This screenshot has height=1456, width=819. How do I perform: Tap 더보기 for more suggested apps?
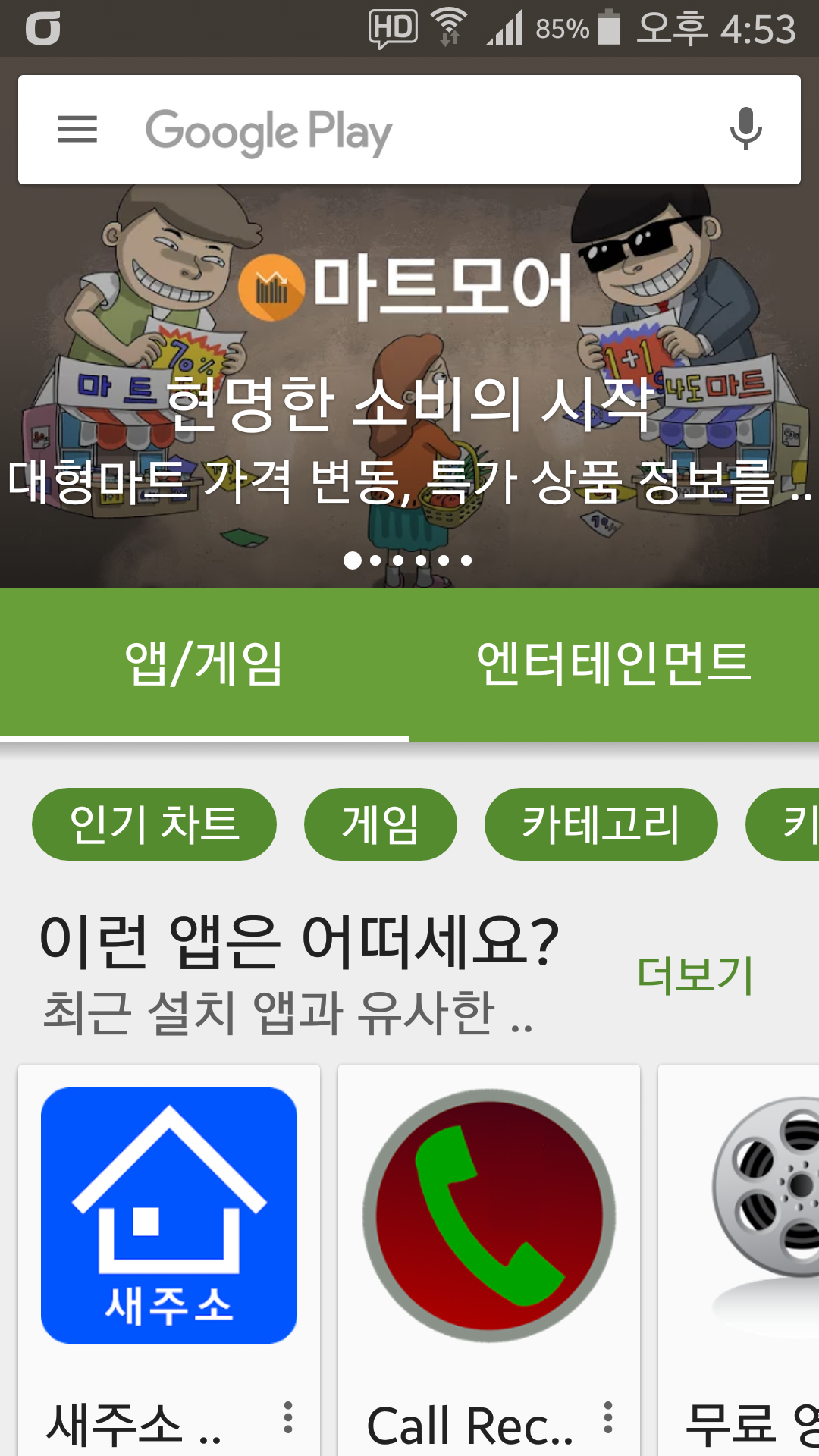695,975
